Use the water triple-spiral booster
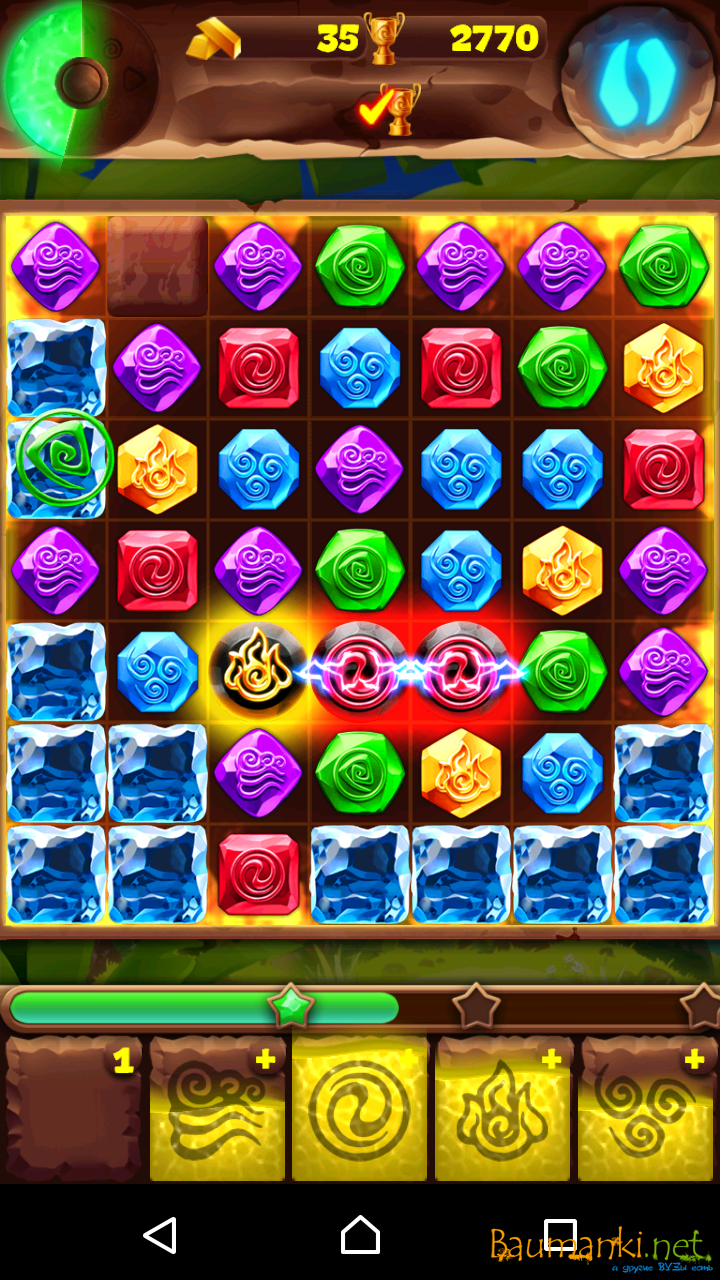 point(646,1110)
